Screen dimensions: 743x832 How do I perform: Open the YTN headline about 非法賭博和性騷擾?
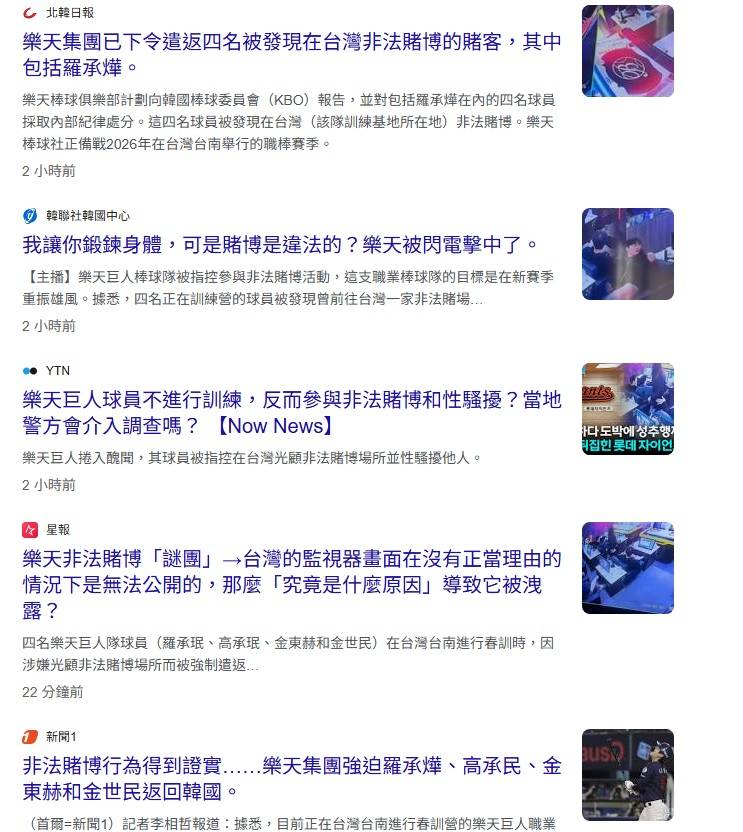pyautogui.click(x=291, y=412)
